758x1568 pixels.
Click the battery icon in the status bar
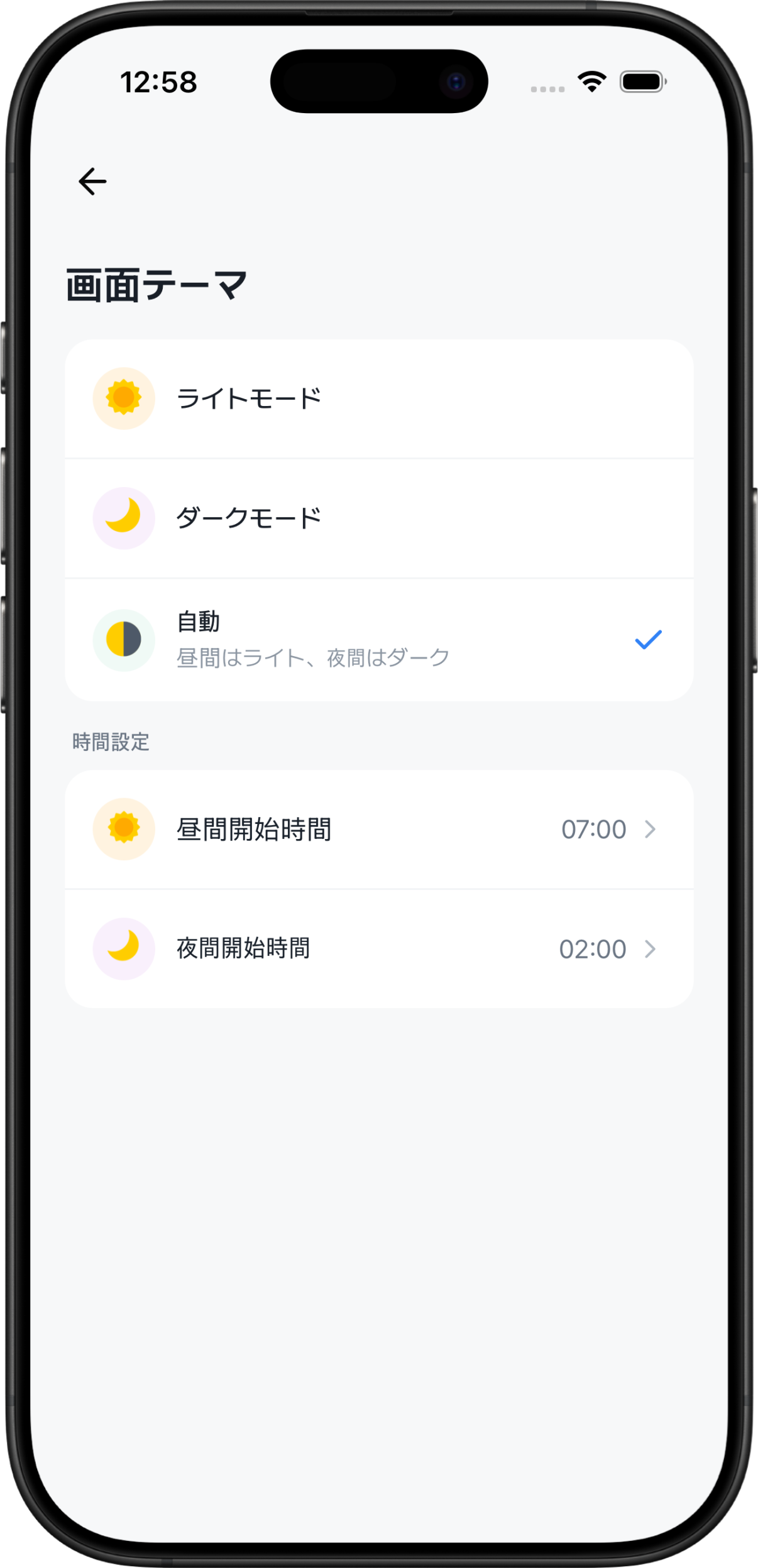[x=642, y=82]
